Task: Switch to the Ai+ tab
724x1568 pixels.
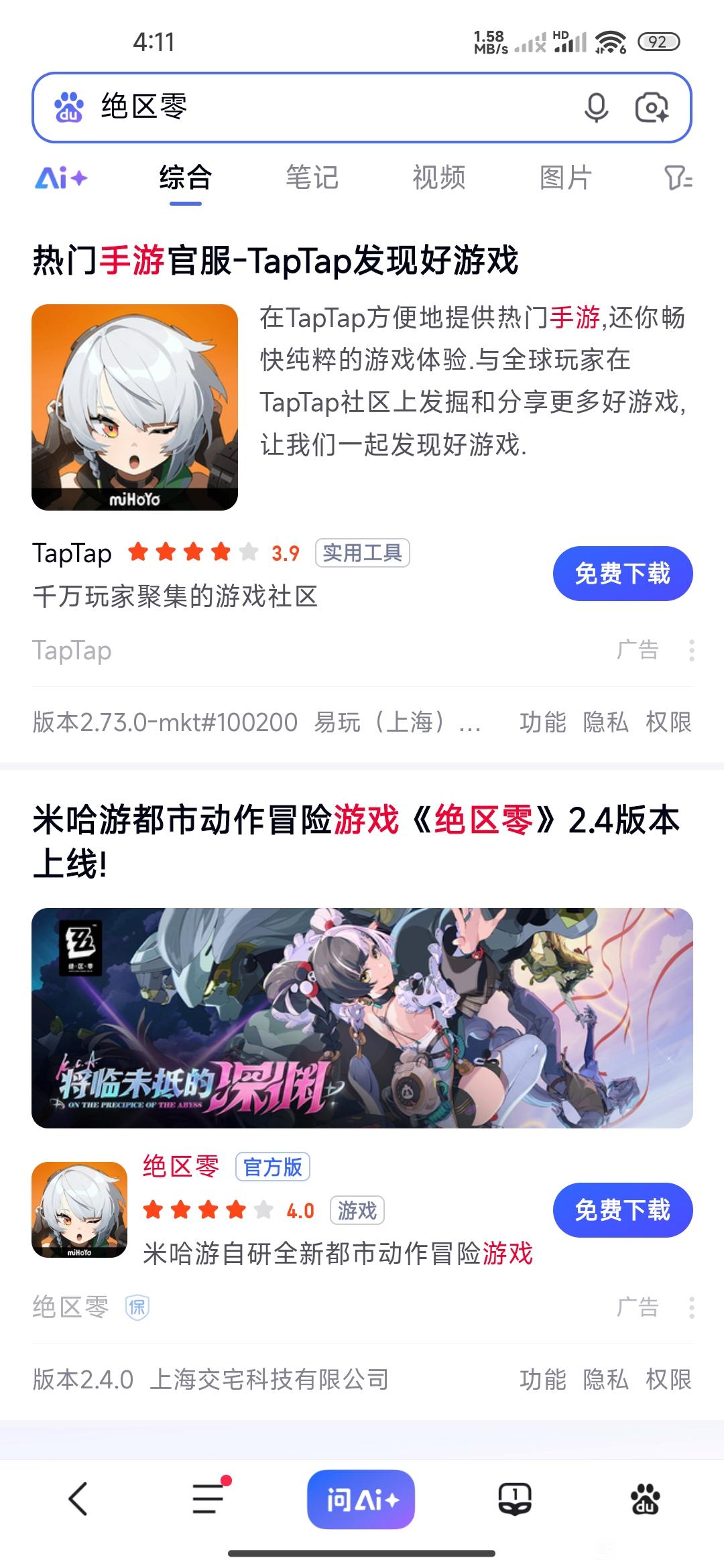Action: pos(61,178)
